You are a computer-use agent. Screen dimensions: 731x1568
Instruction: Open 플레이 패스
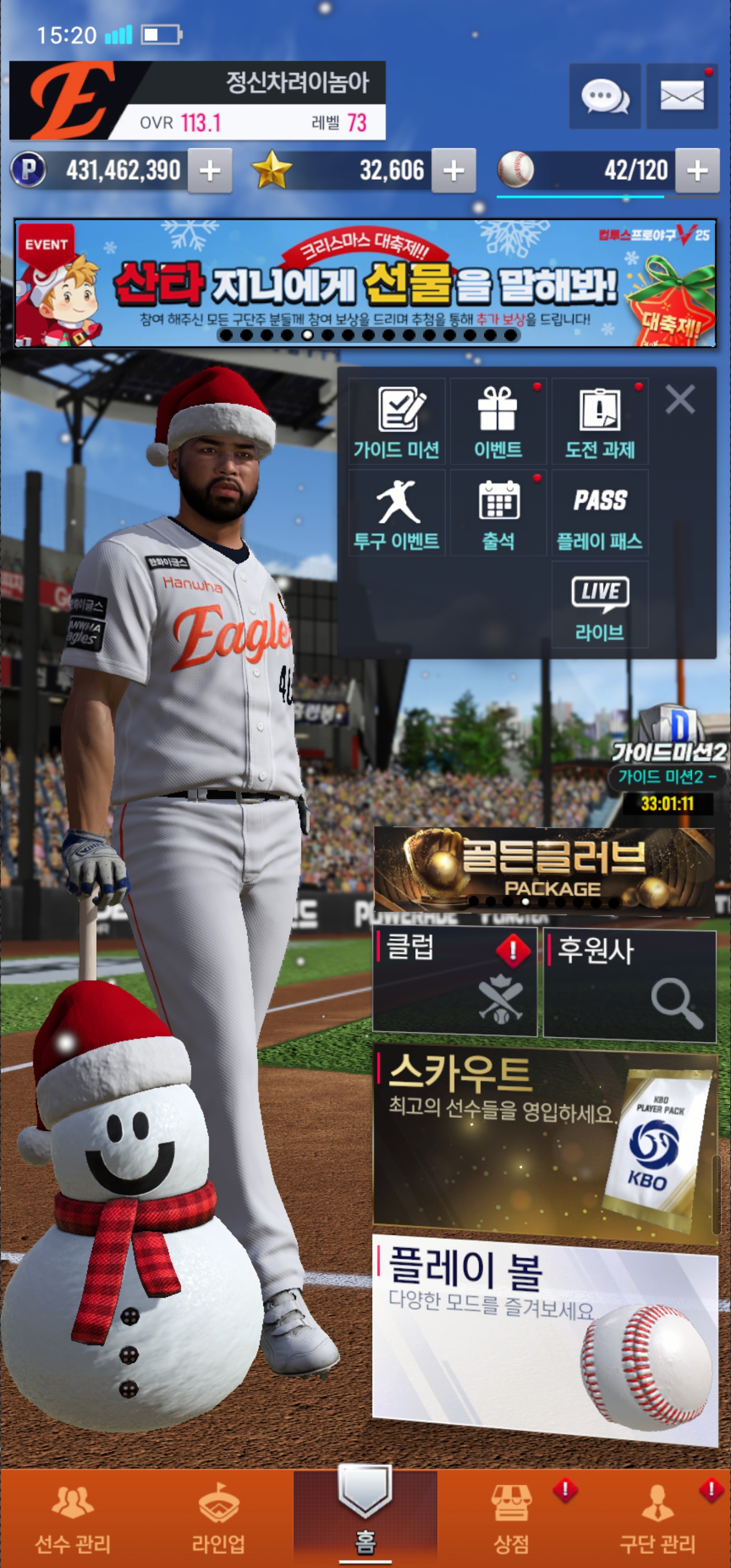600,512
